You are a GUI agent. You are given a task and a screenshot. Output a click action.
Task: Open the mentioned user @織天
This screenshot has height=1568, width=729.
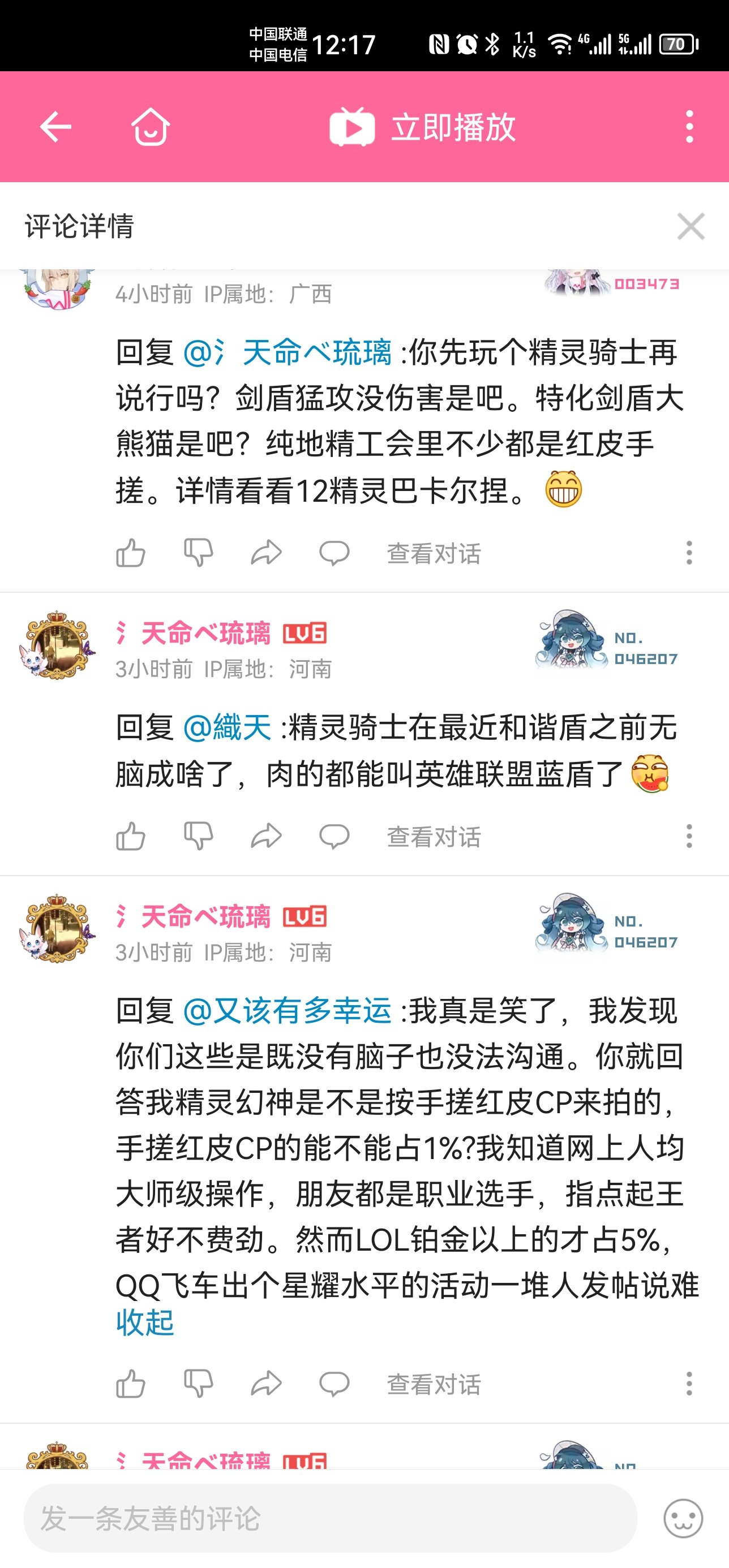pos(226,727)
